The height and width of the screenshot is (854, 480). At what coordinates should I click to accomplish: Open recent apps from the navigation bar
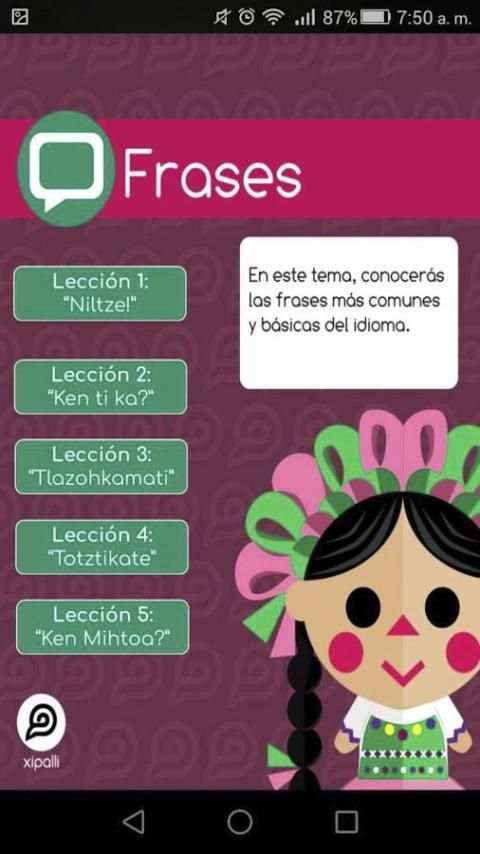[x=346, y=822]
